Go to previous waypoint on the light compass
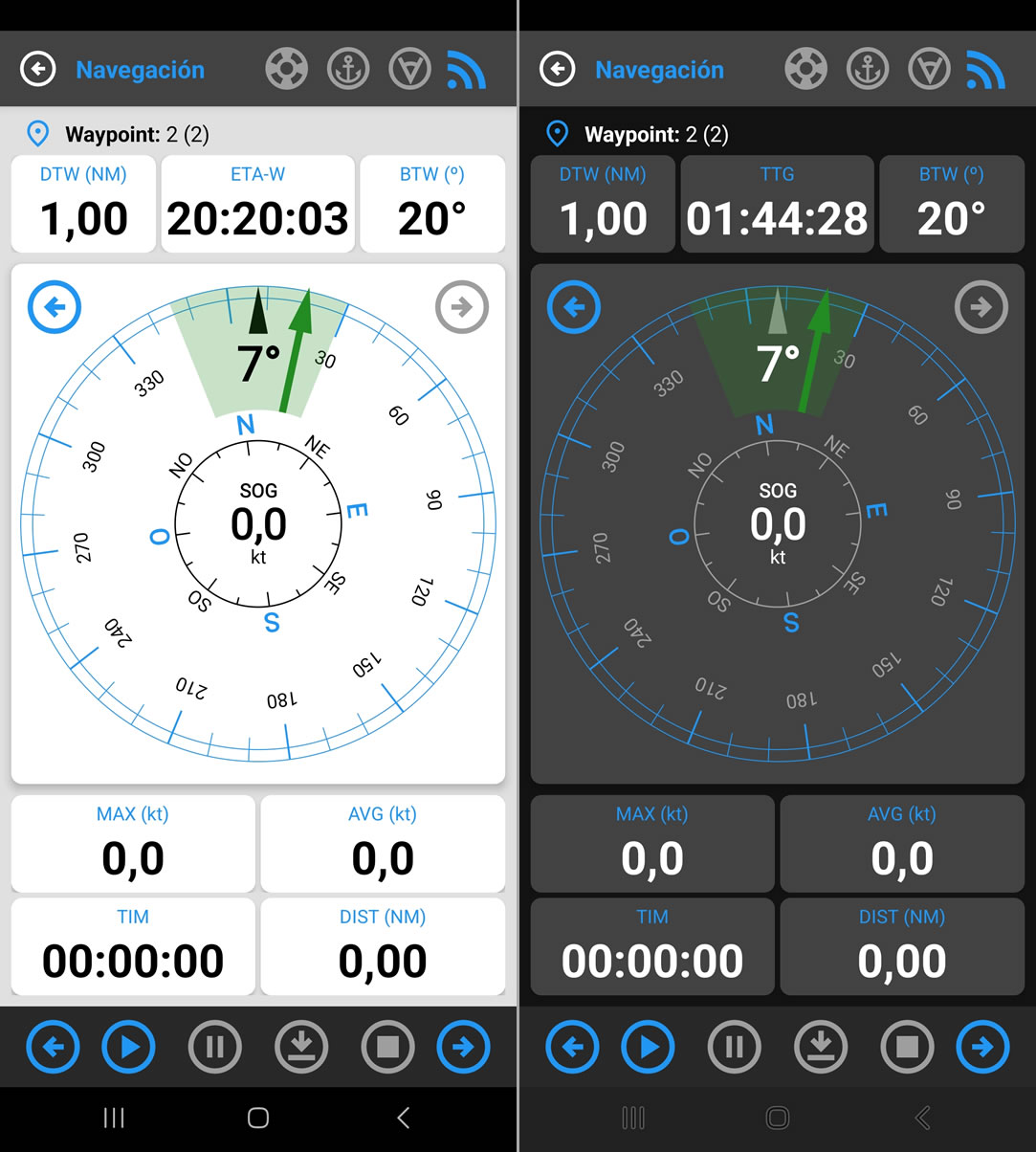Viewport: 1036px width, 1152px height. (55, 307)
